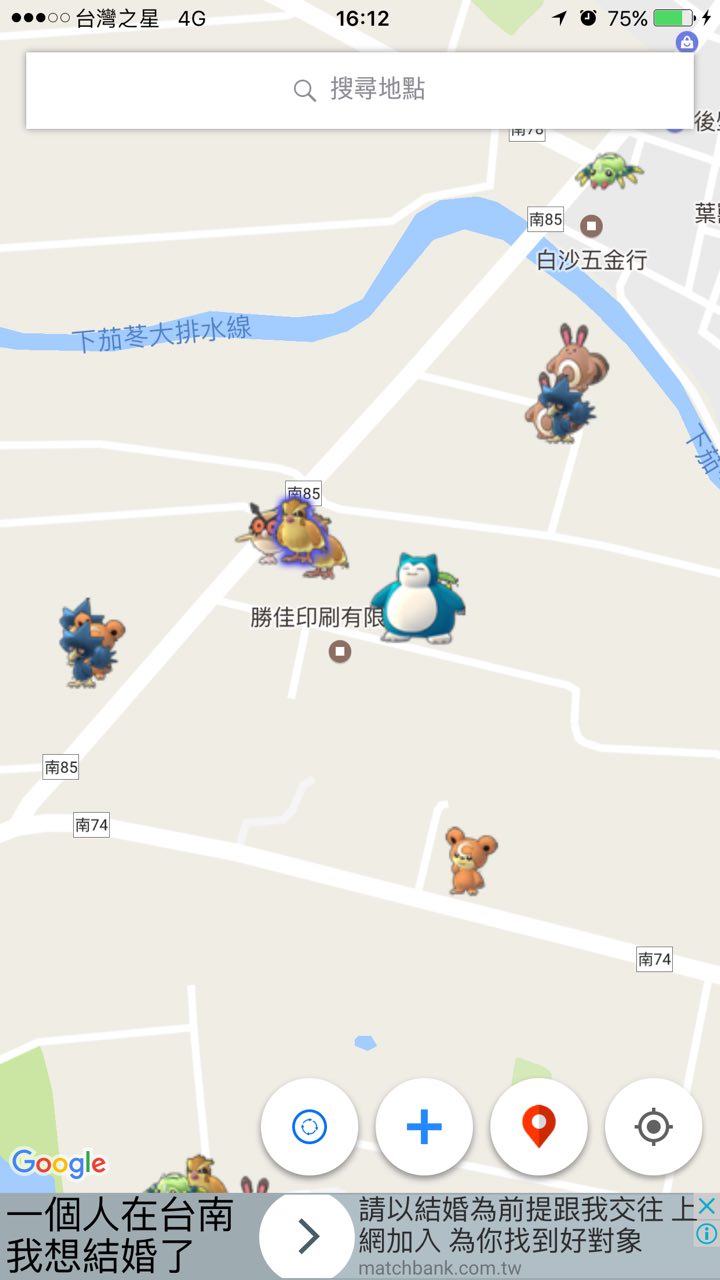Open the ad info icon

point(706,1234)
